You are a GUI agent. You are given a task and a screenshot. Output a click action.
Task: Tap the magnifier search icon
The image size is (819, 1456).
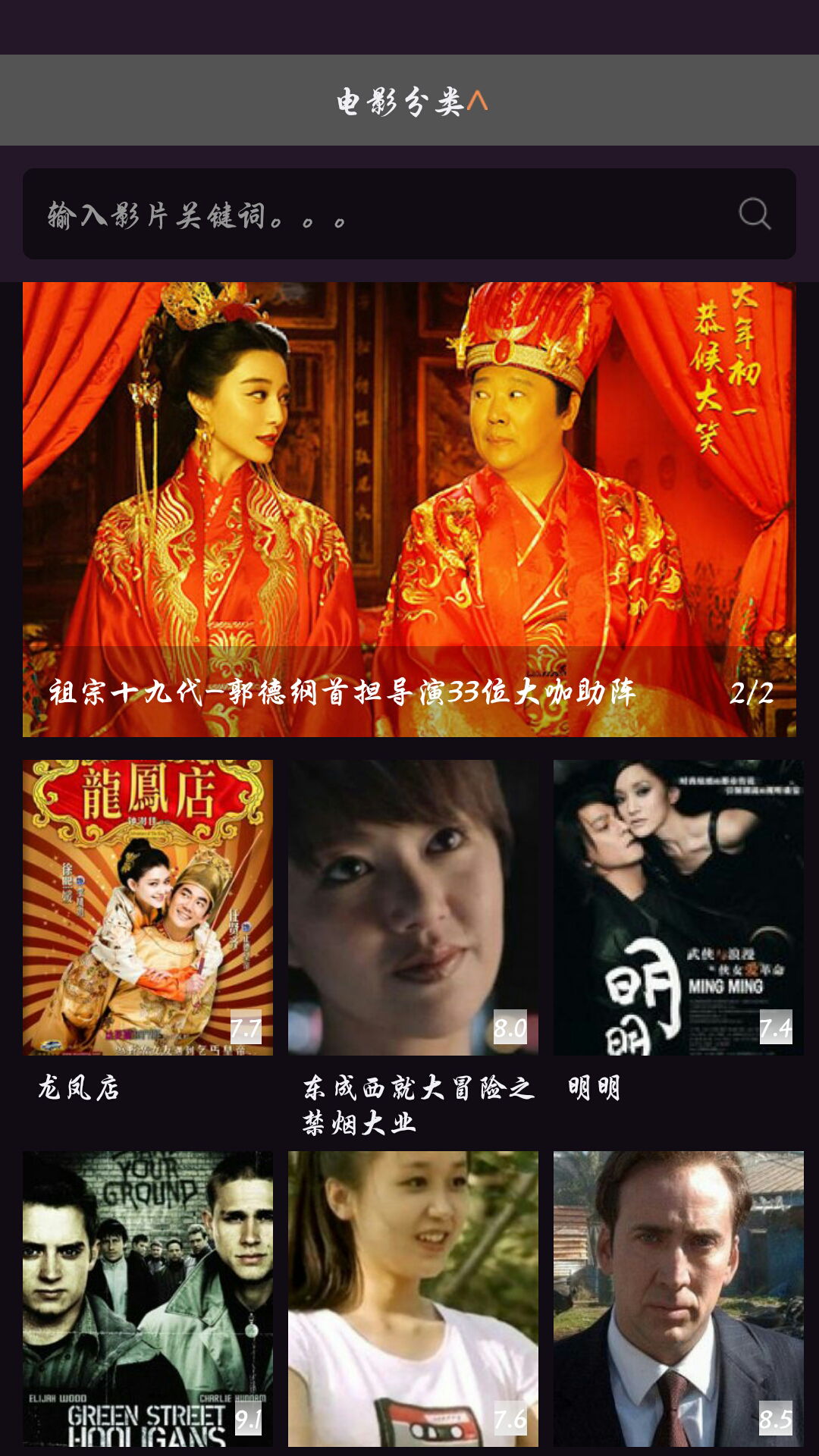point(755,214)
